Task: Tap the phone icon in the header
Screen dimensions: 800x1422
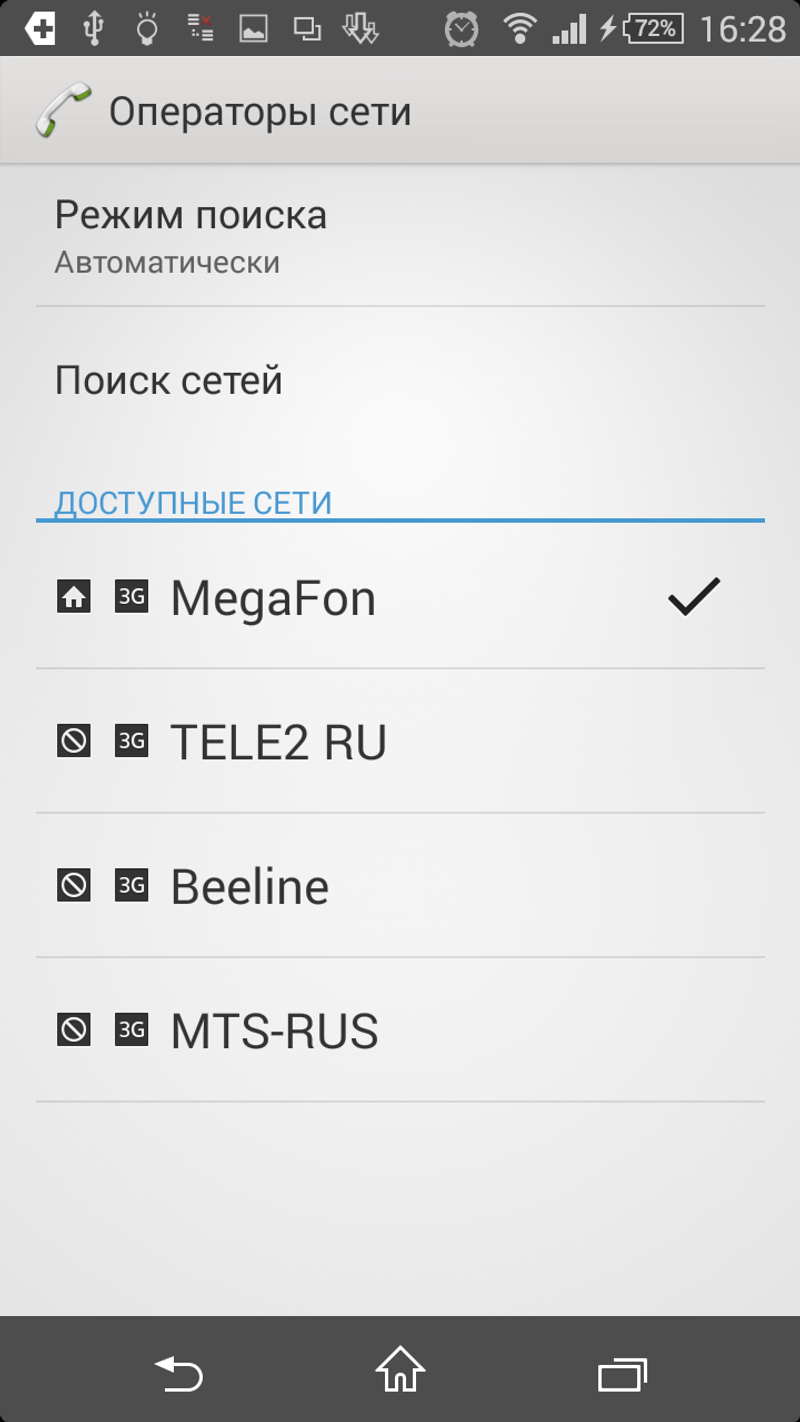Action: coord(62,111)
